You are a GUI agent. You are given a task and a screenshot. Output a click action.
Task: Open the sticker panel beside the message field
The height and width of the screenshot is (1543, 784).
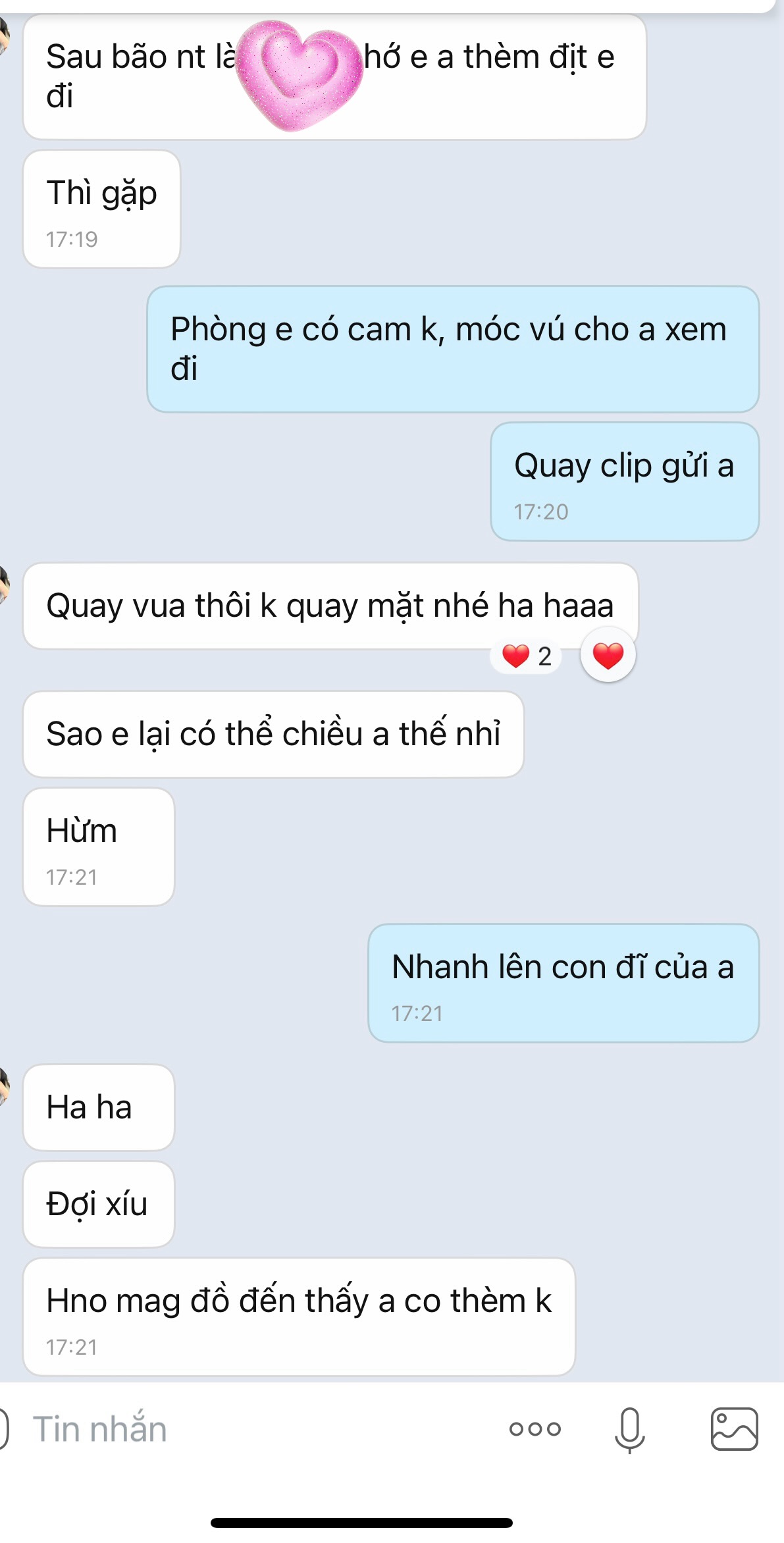pos(3,1429)
